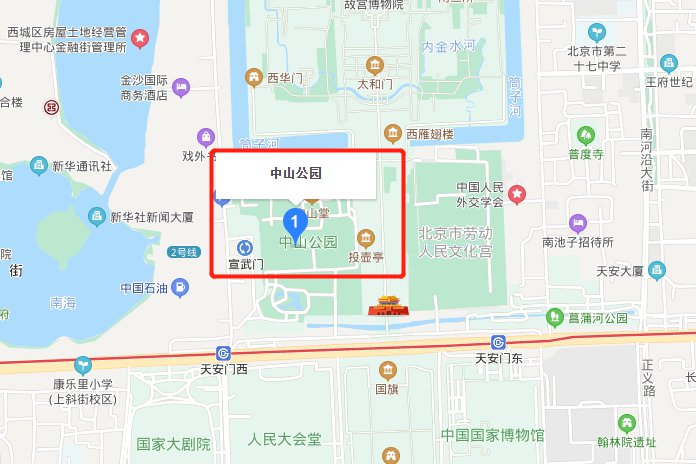Open the 中国石油 gas station marker

coord(178,290)
